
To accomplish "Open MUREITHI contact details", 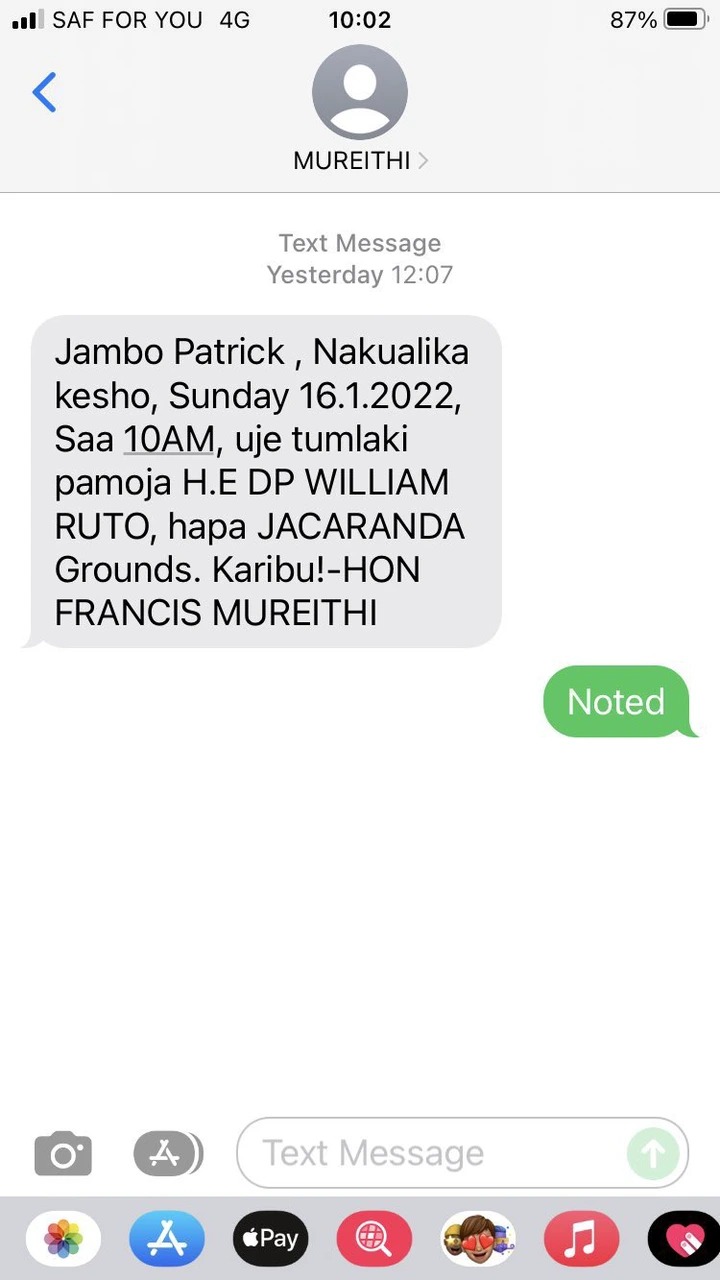I will [x=360, y=109].
